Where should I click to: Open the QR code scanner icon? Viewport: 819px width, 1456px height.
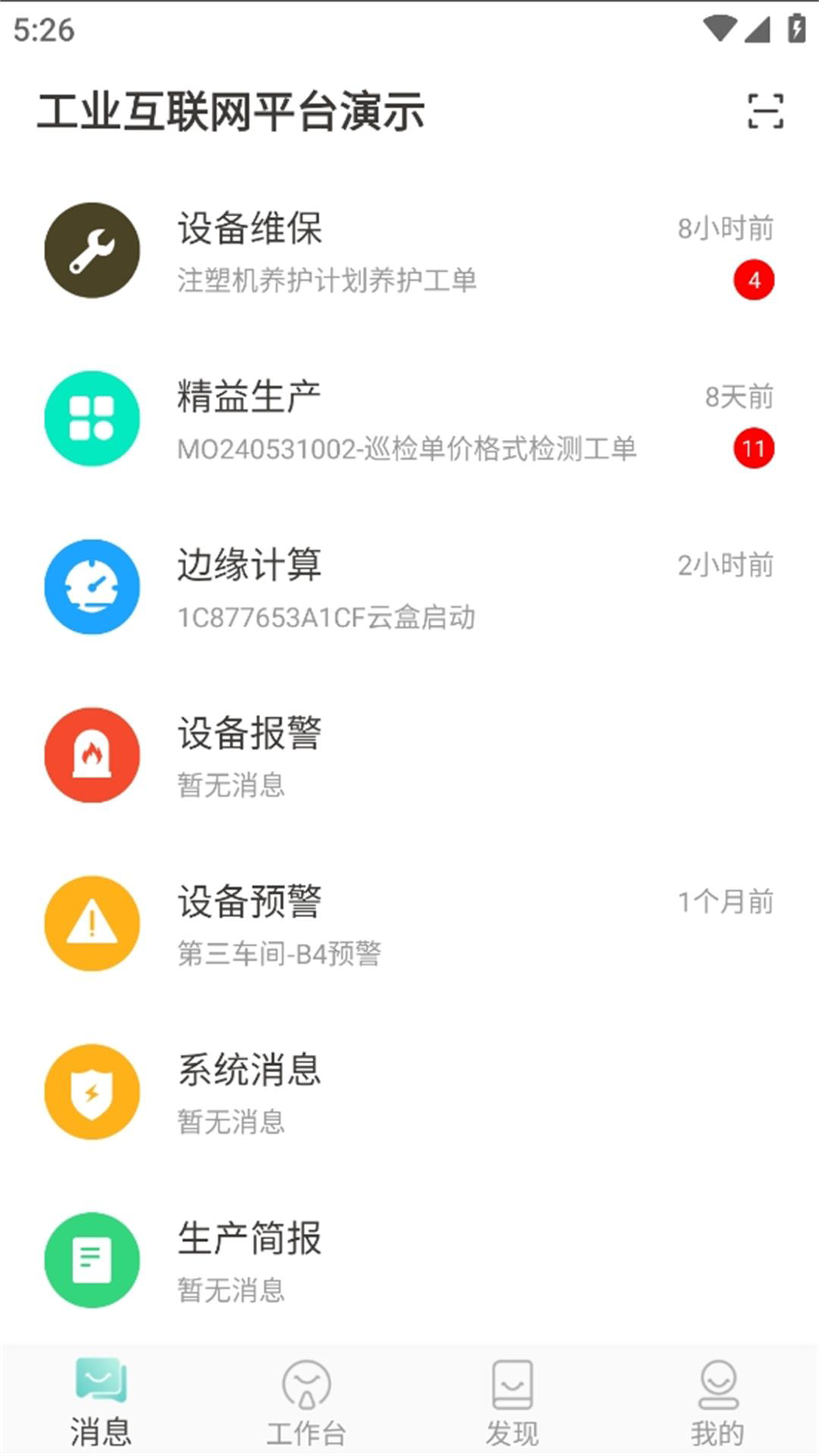point(767,112)
